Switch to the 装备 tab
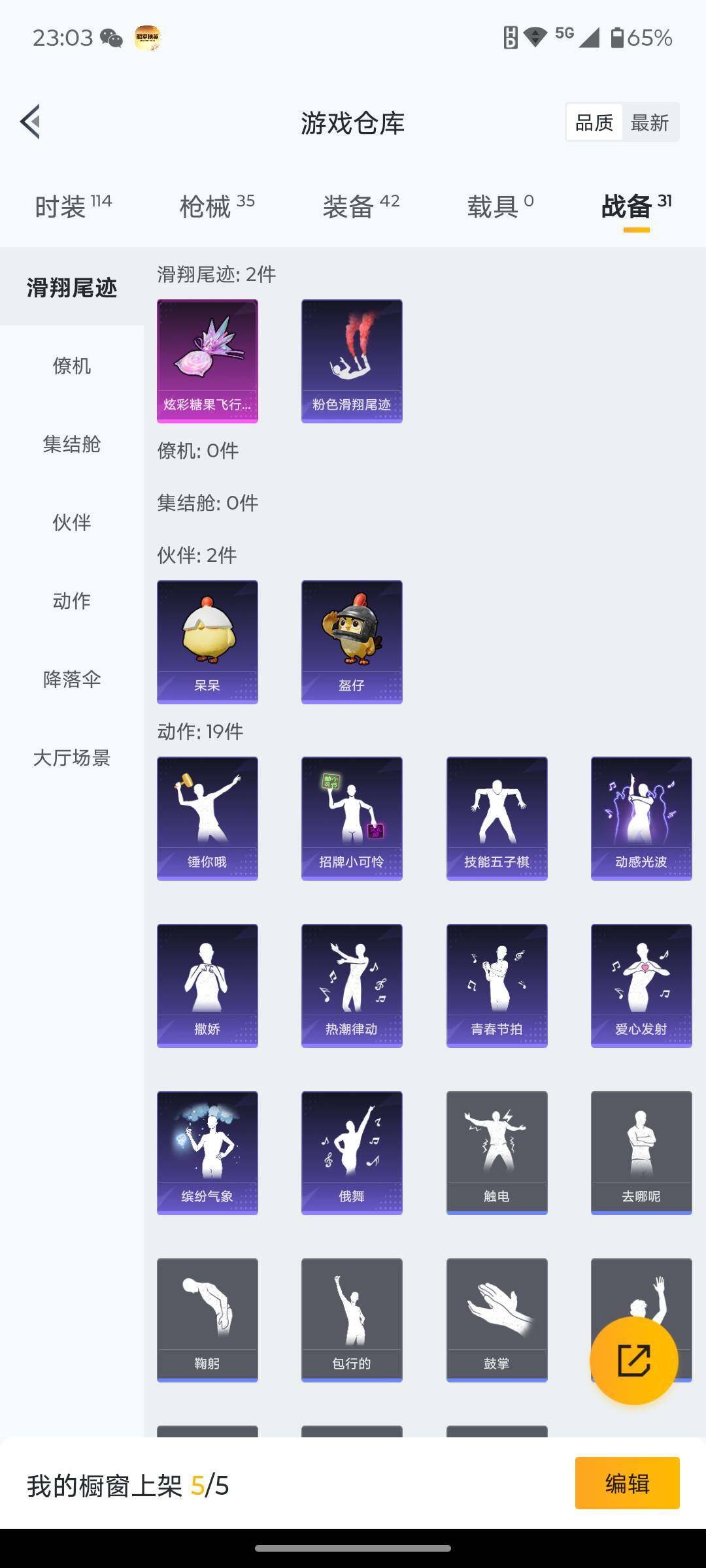Screen dimensions: 706x1568 click(360, 206)
